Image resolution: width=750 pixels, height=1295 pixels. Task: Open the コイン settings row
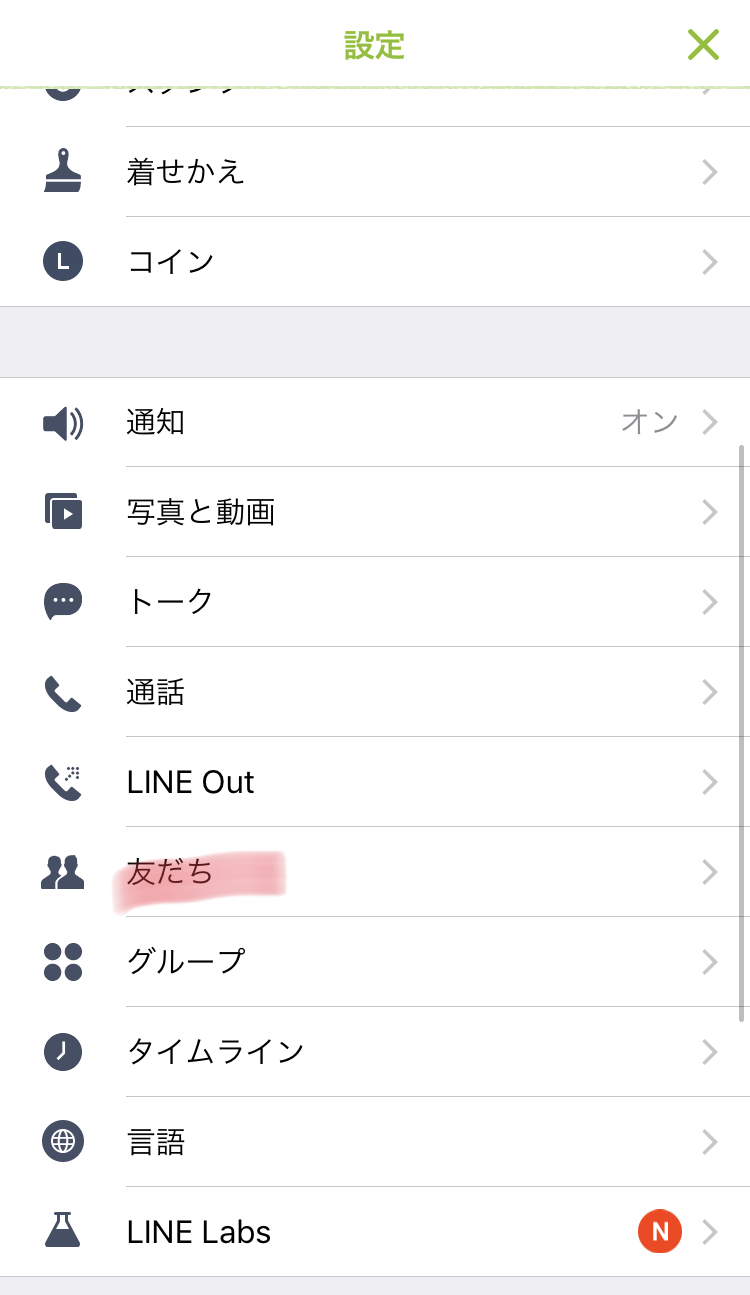tap(375, 262)
